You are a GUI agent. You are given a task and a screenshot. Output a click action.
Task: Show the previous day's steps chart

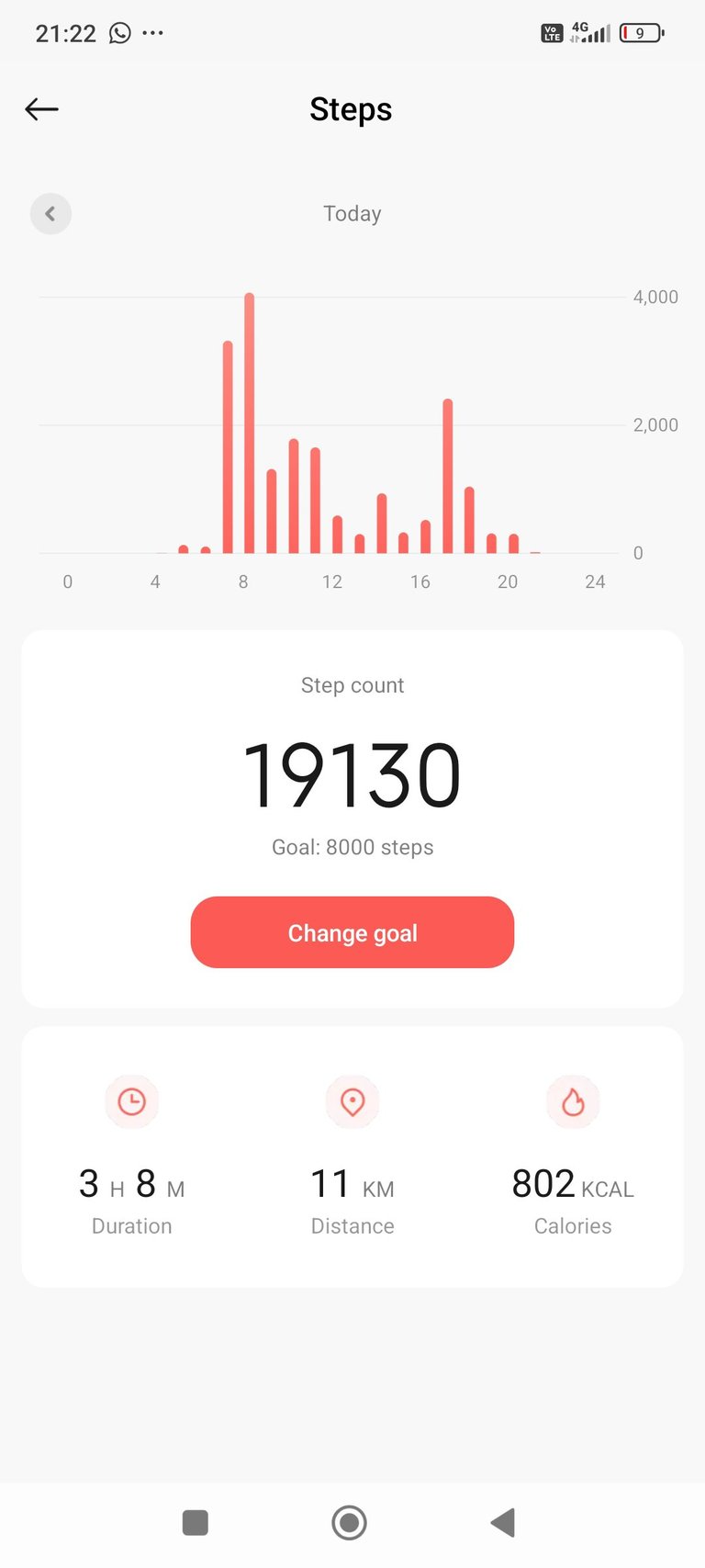[x=50, y=214]
